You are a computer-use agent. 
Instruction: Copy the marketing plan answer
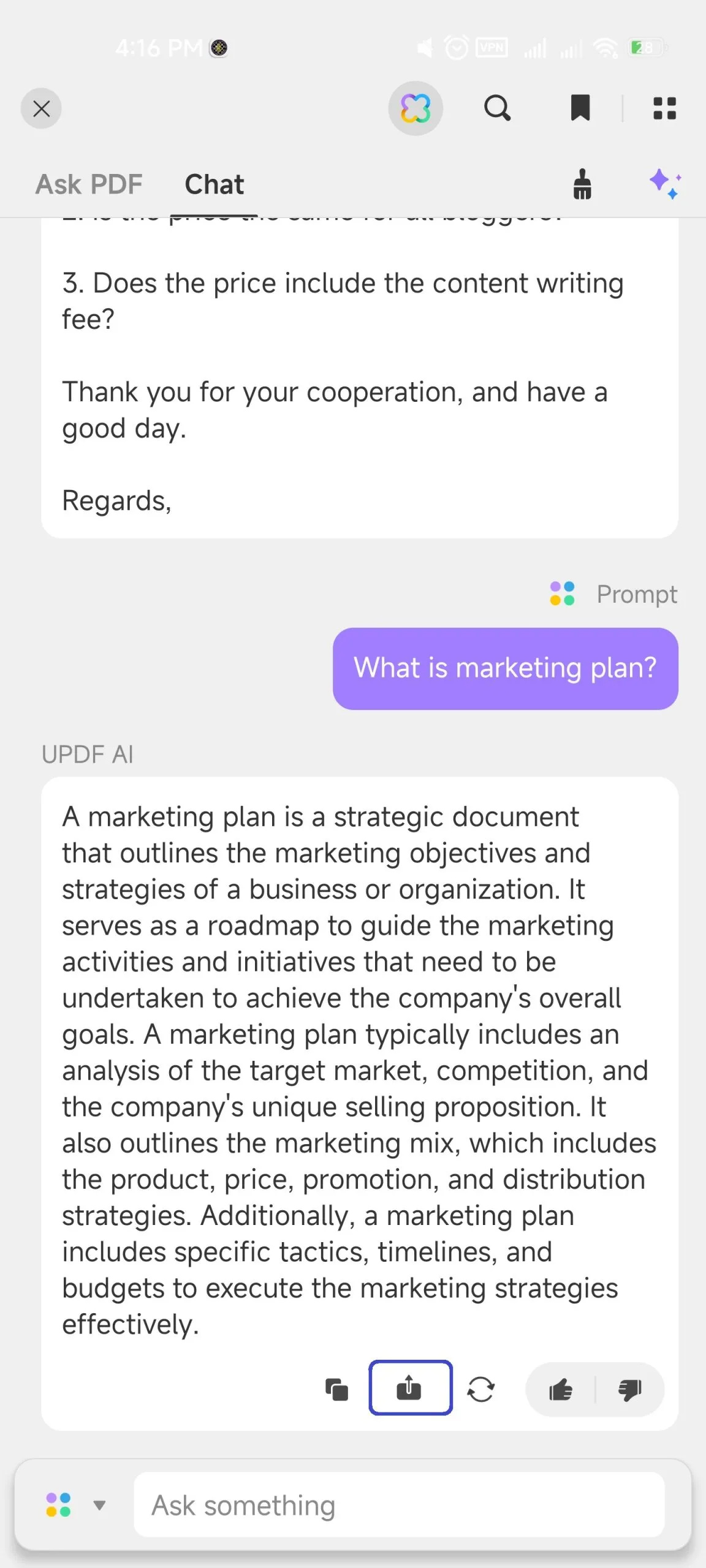coord(336,1390)
